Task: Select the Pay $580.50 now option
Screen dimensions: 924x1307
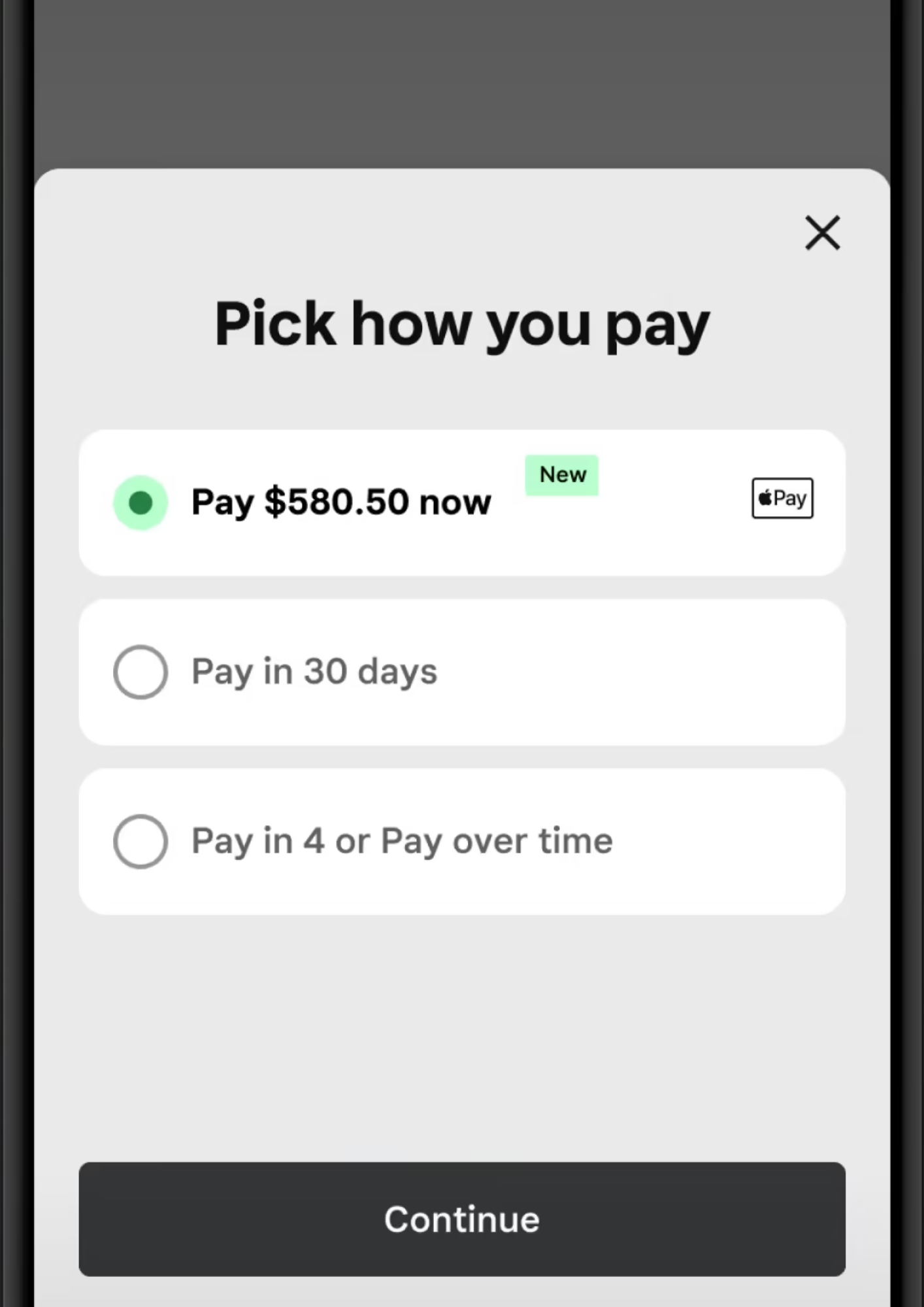Action: [x=140, y=503]
